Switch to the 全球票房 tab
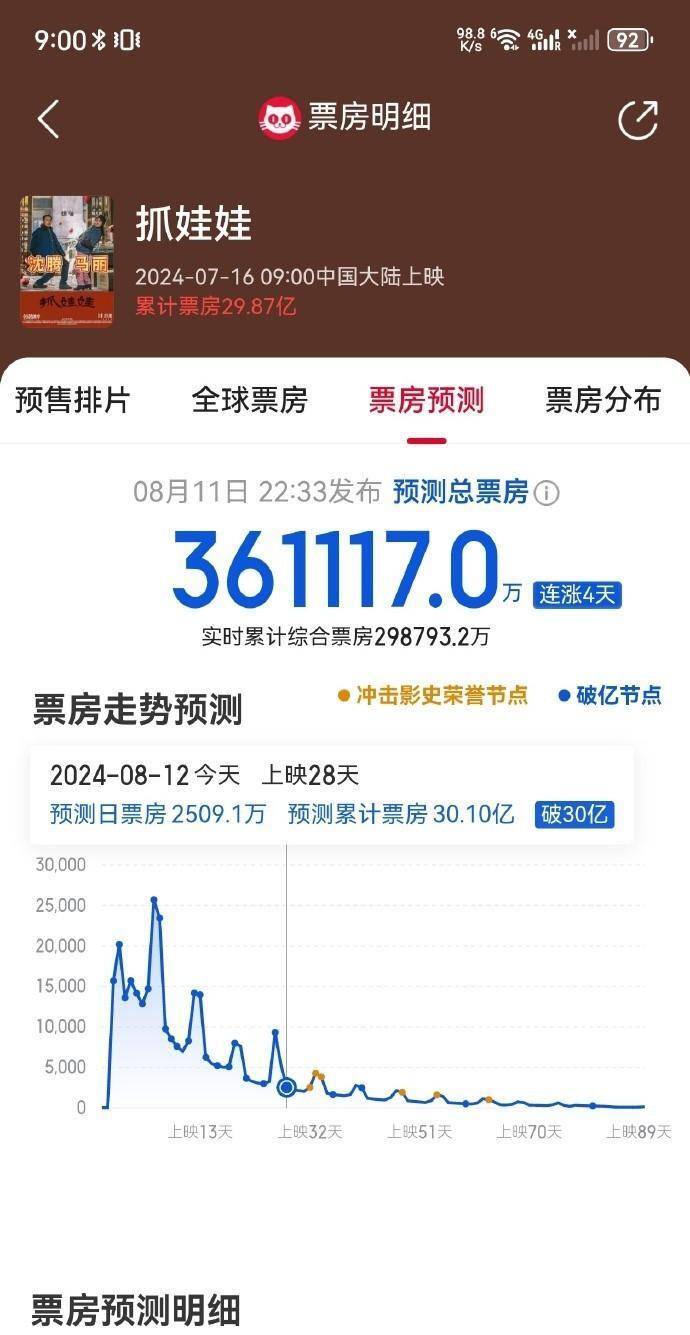690x1335 pixels. click(249, 400)
